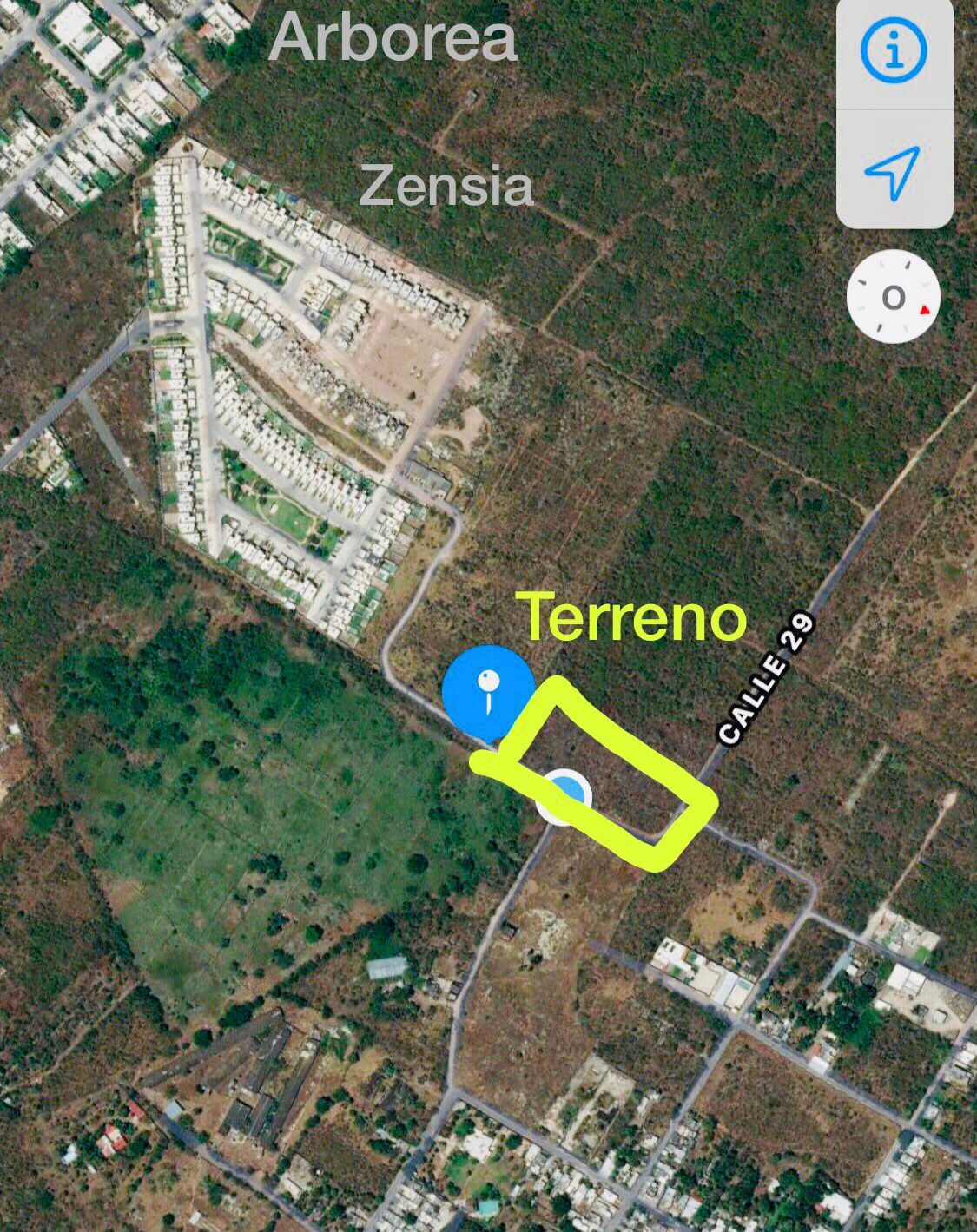The image size is (977, 1232).
Task: Tap the compass to reset north
Action: 894,297
